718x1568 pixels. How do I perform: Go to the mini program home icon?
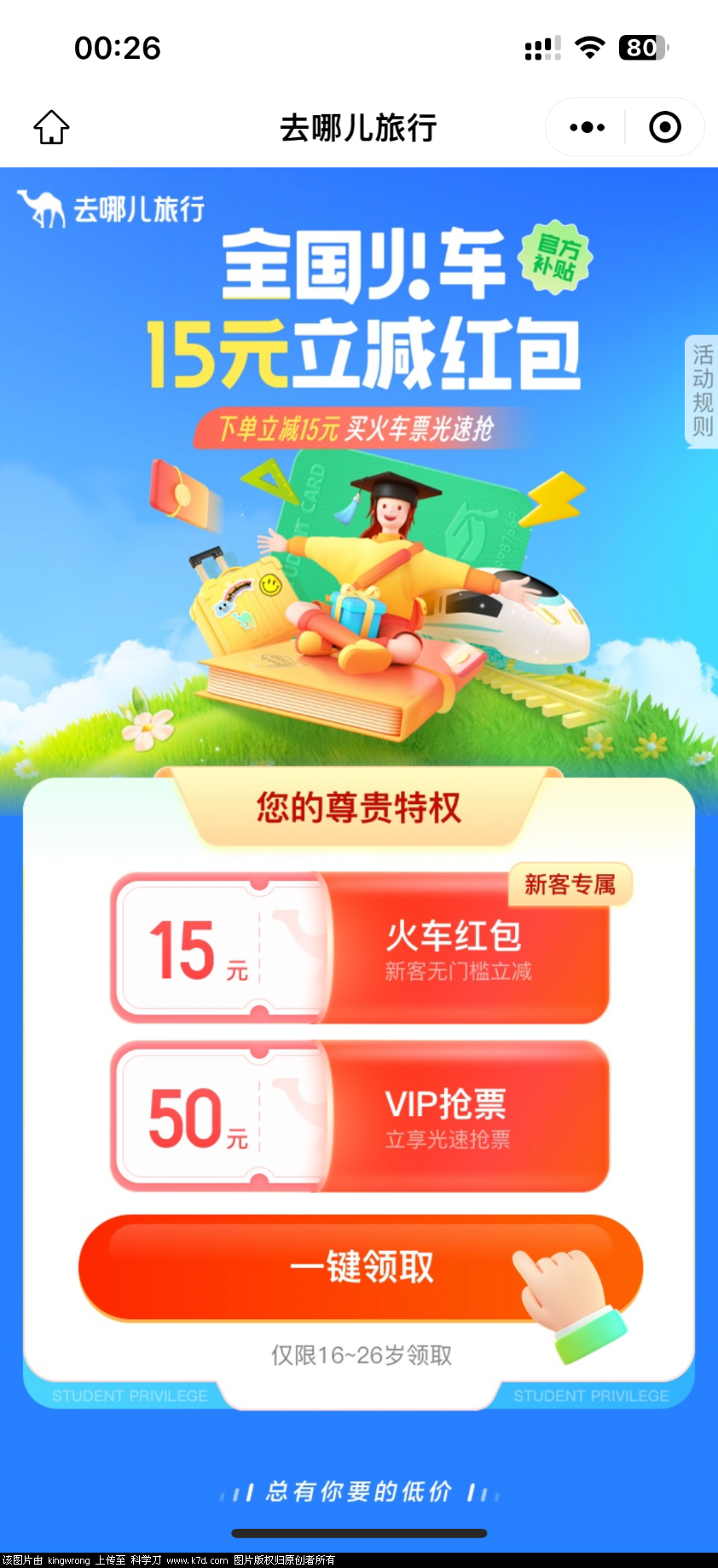(51, 128)
